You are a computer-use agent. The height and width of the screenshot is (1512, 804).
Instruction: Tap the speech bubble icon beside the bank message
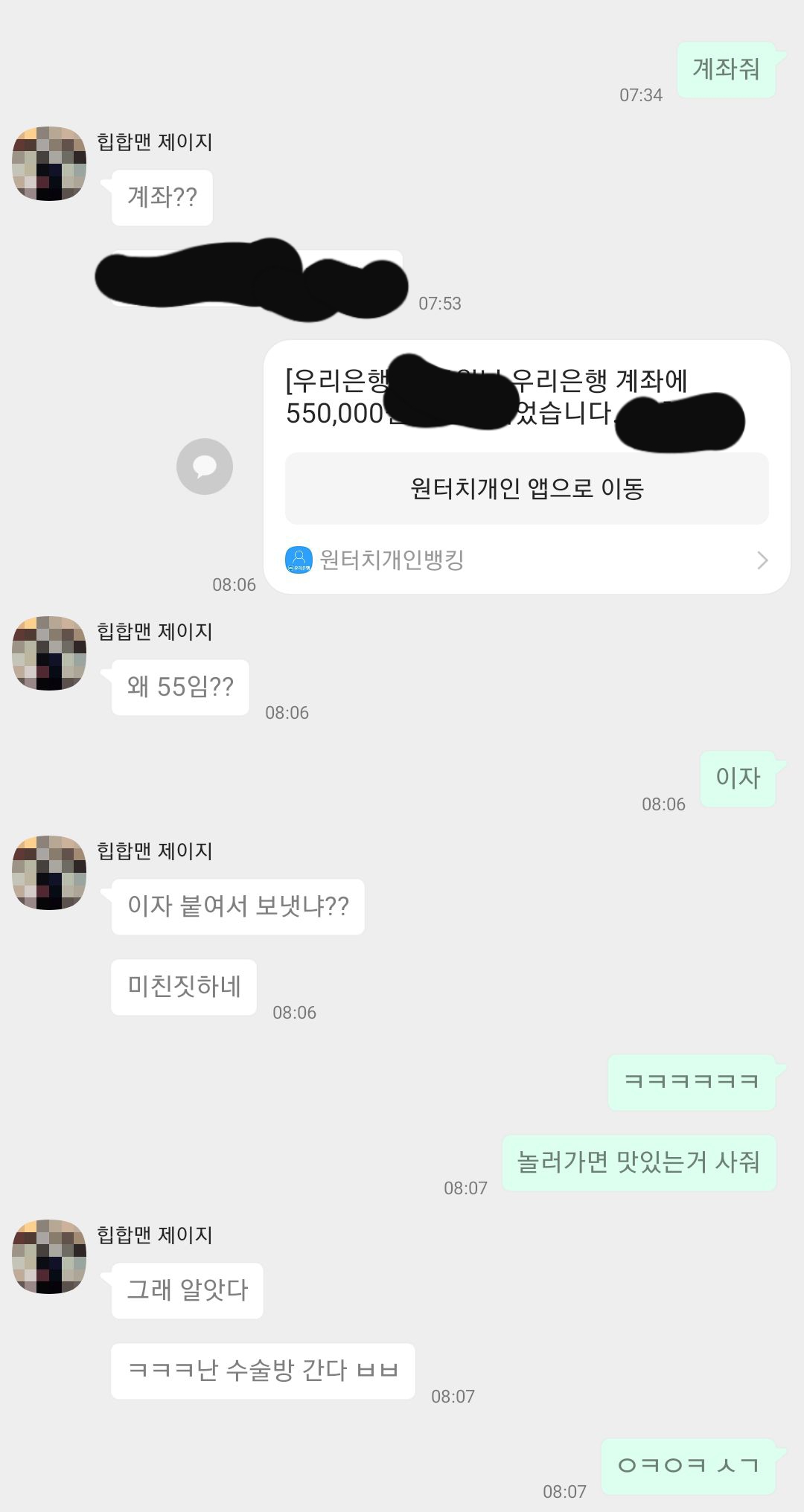point(205,467)
